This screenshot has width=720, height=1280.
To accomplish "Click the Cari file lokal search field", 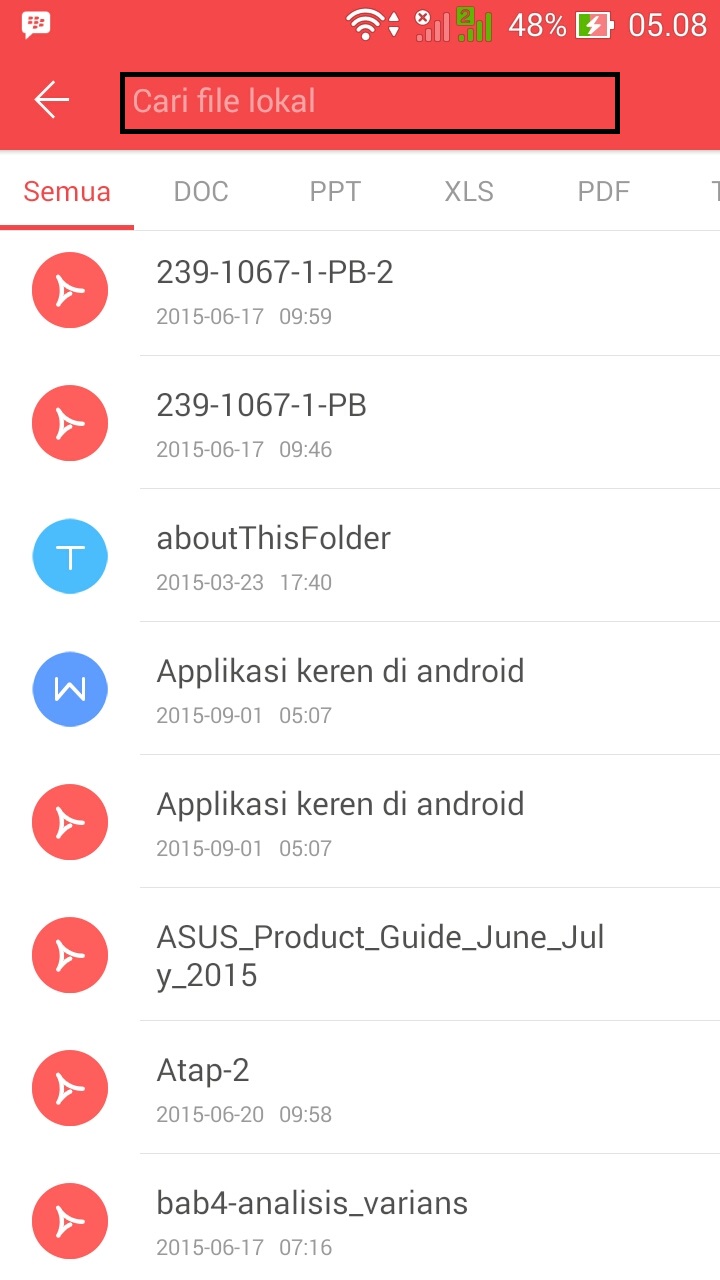I will pos(368,101).
